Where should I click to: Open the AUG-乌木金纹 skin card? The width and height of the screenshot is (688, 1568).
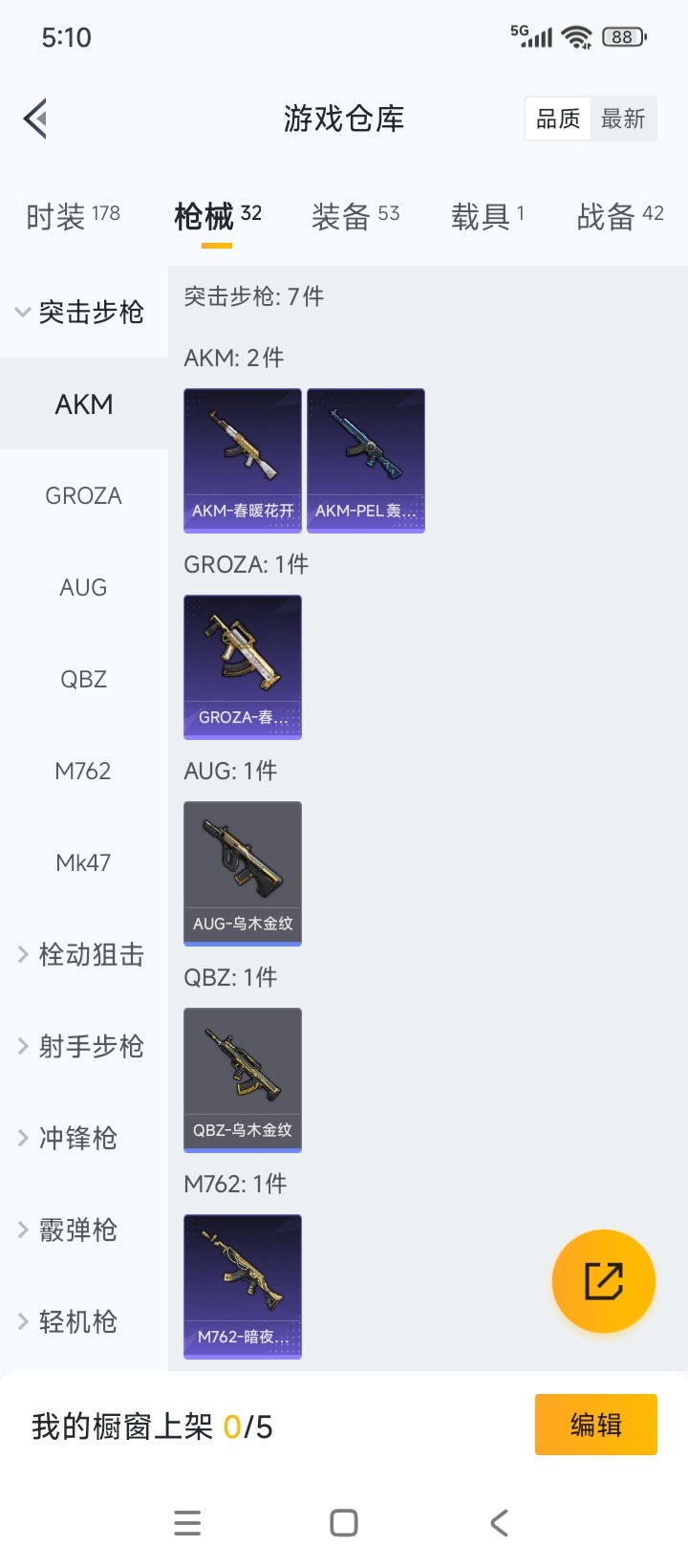click(x=243, y=873)
